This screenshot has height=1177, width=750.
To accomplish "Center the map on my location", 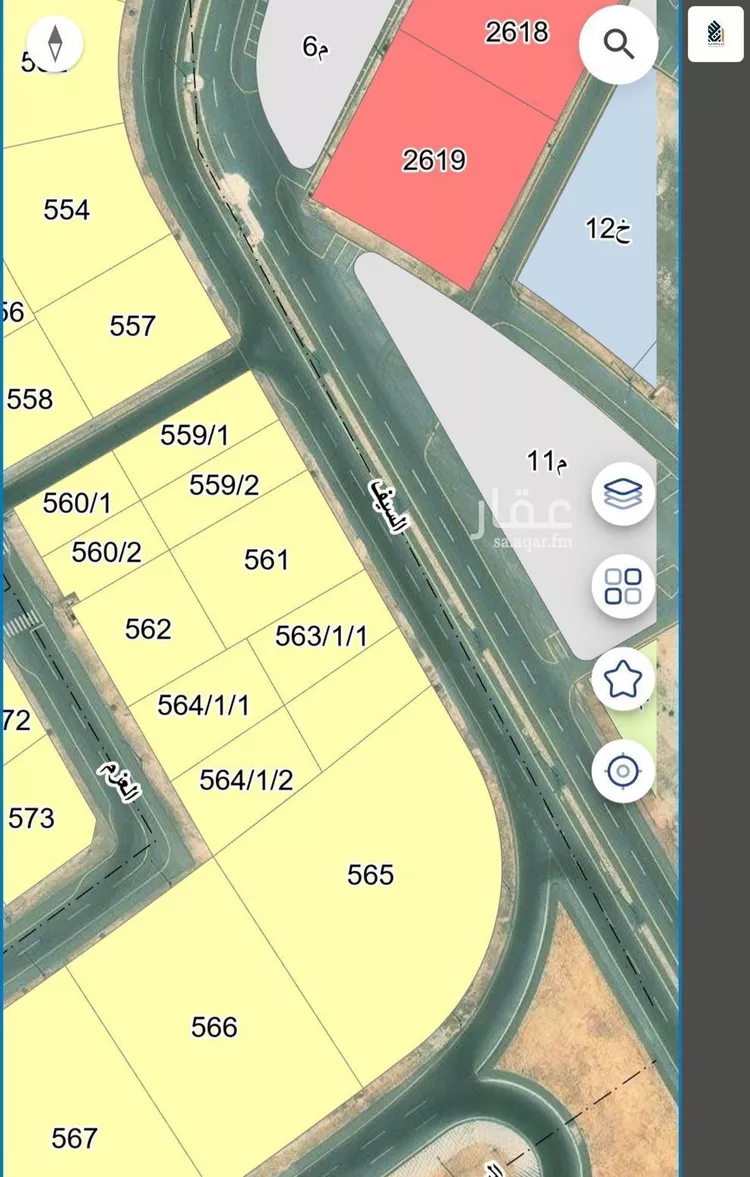I will tap(623, 771).
